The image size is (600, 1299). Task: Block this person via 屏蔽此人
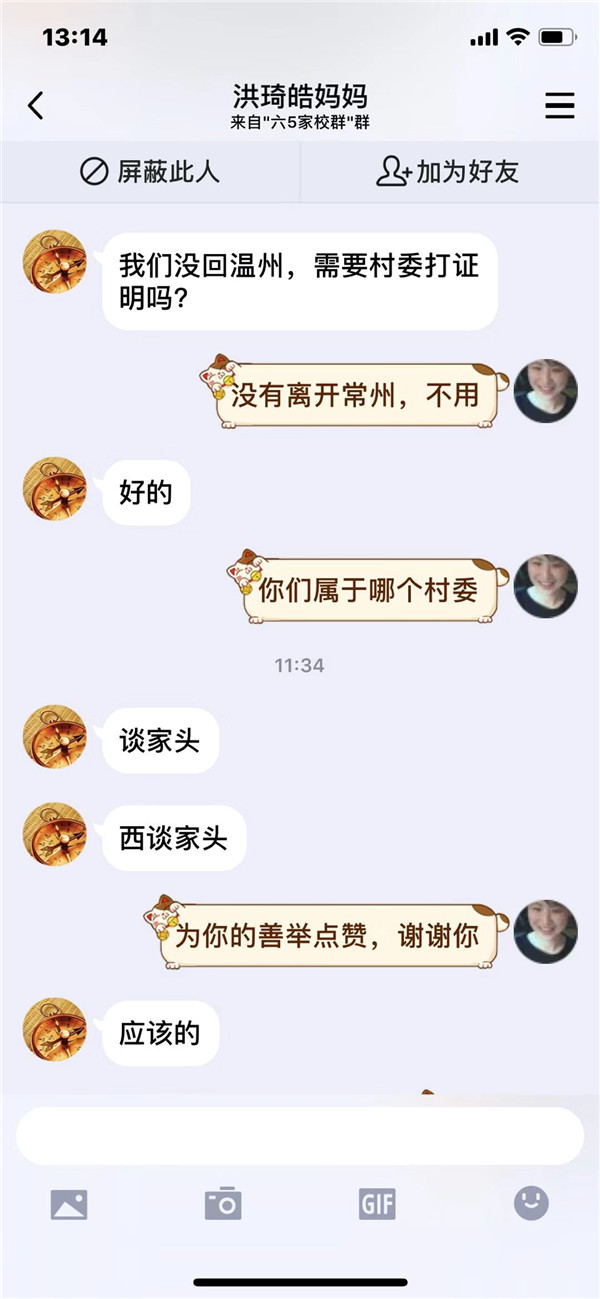150,172
